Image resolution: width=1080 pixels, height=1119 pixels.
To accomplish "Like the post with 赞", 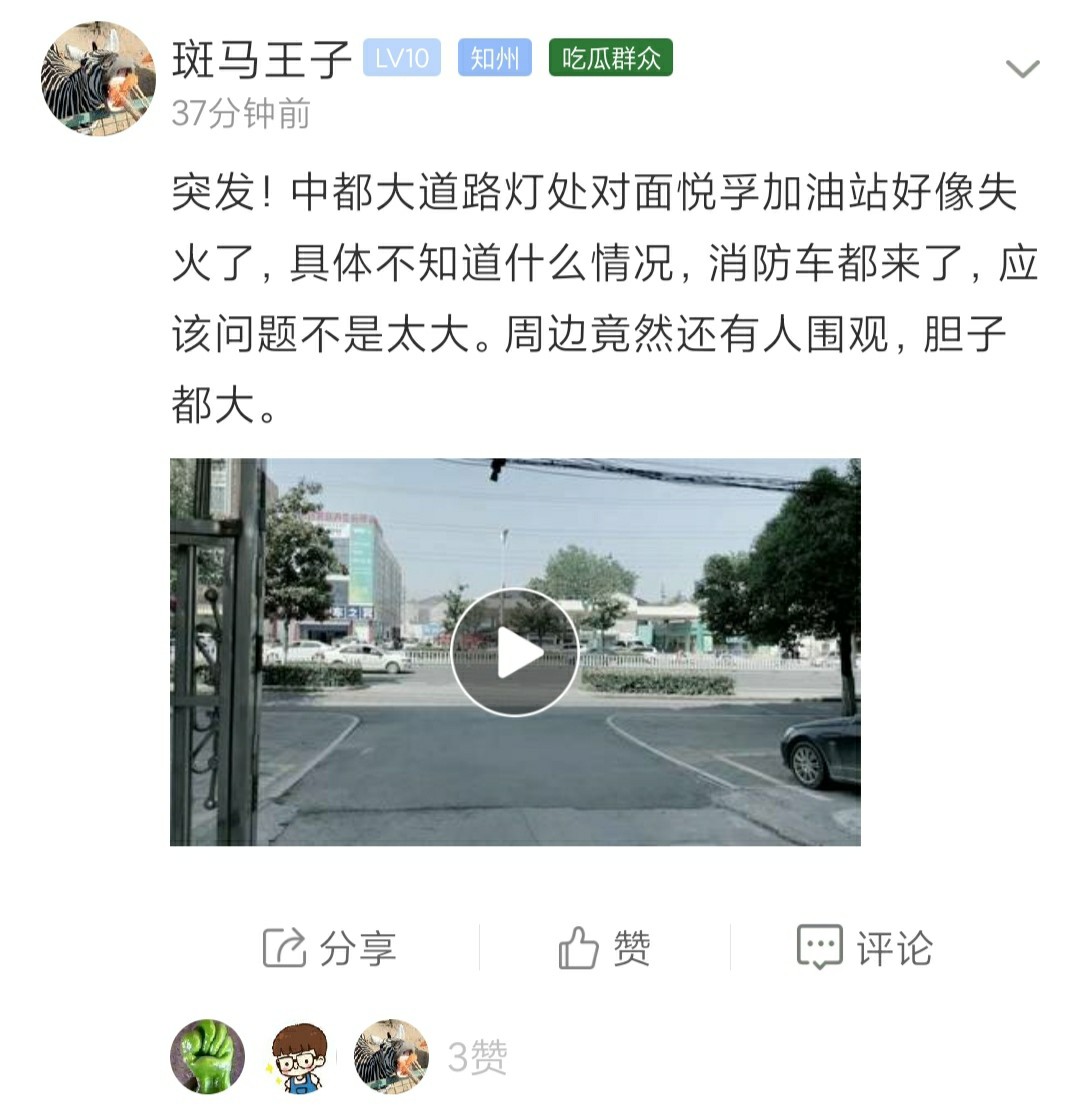I will (605, 947).
